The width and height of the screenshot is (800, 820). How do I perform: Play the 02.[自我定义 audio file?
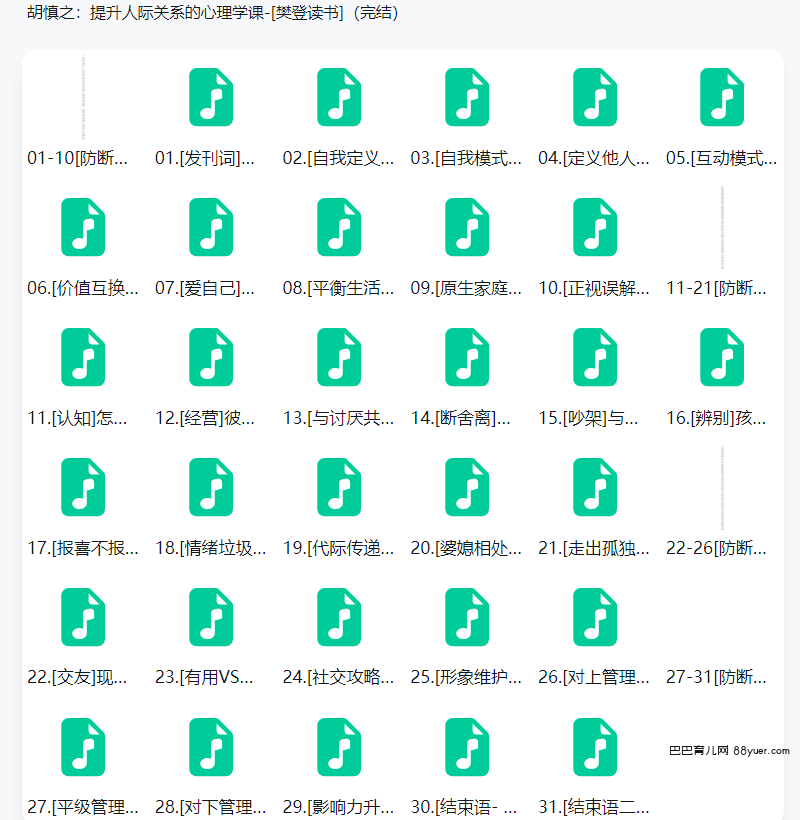pyautogui.click(x=339, y=98)
